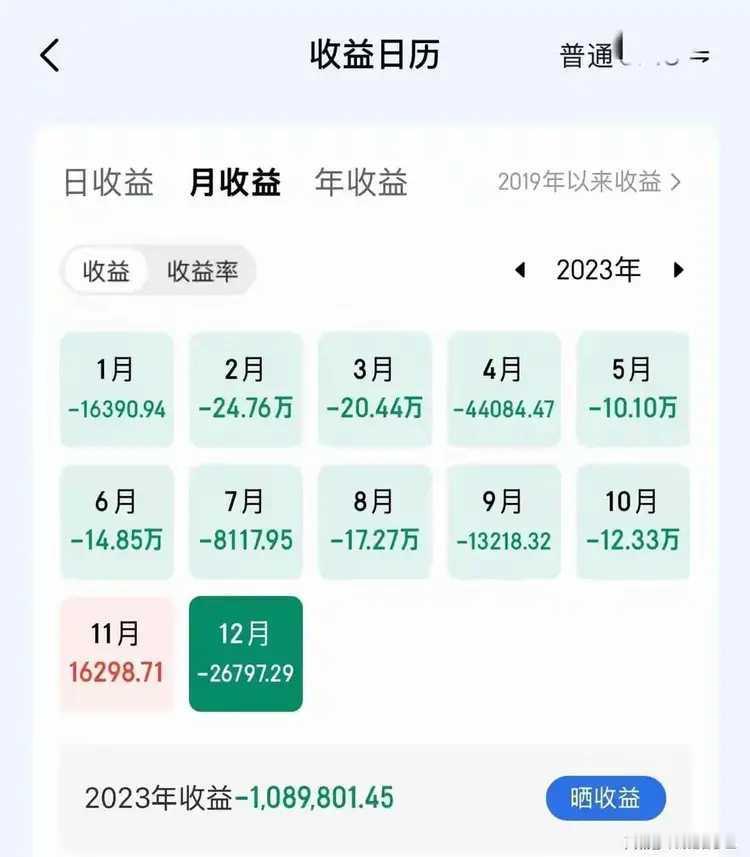Image resolution: width=750 pixels, height=857 pixels.
Task: Select the 12月 highlighted tile
Action: point(245,653)
